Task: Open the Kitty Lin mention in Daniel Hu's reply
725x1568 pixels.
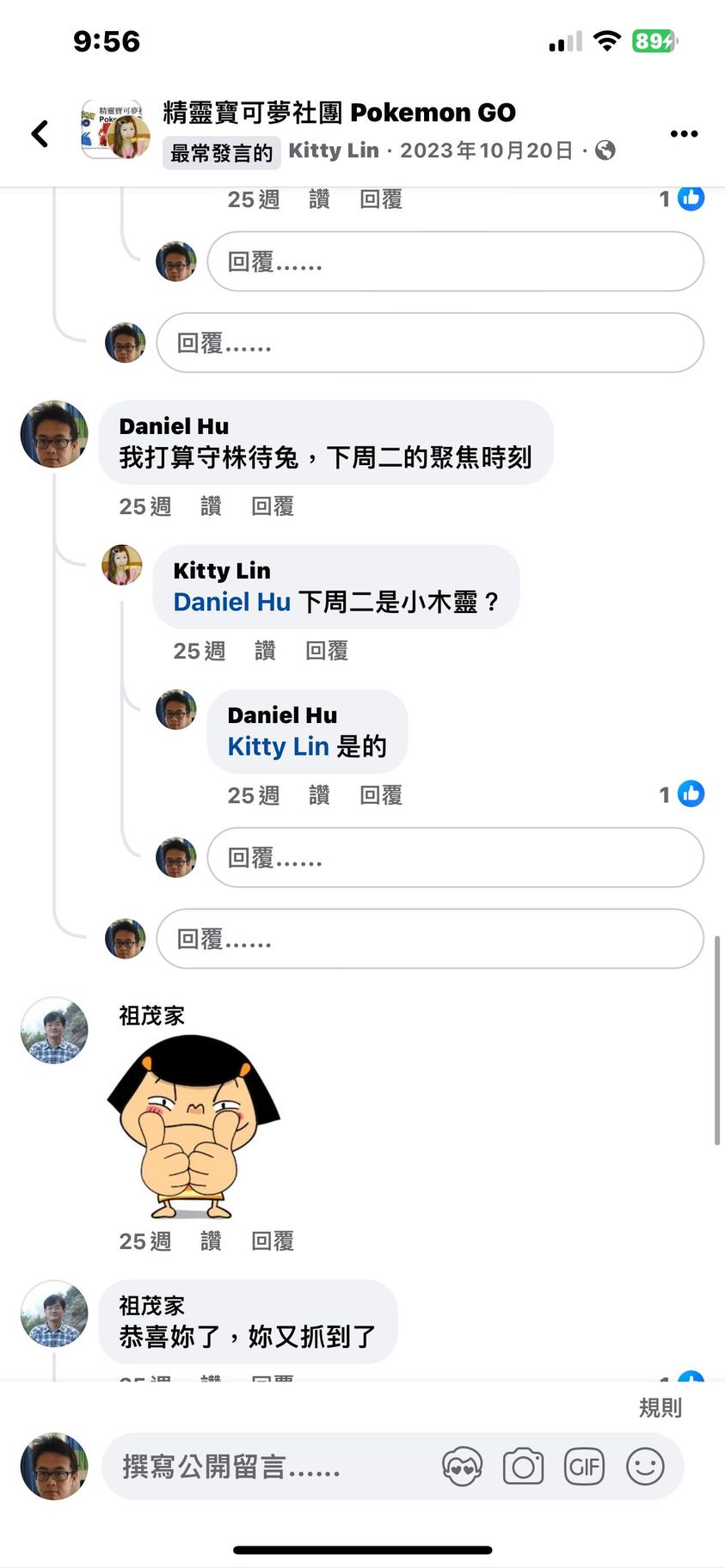Action: point(278,746)
